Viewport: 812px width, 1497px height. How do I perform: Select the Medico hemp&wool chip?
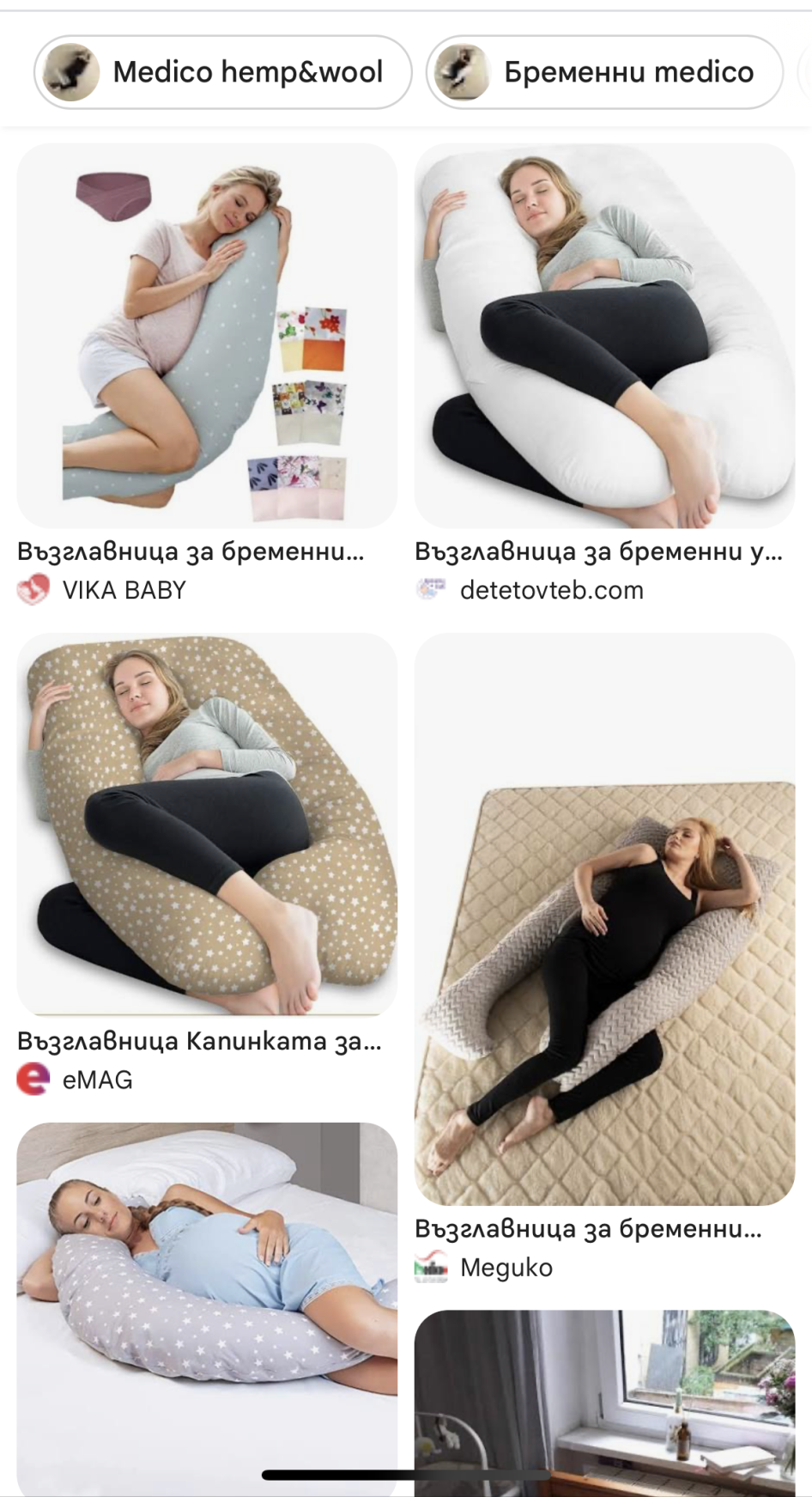click(222, 72)
